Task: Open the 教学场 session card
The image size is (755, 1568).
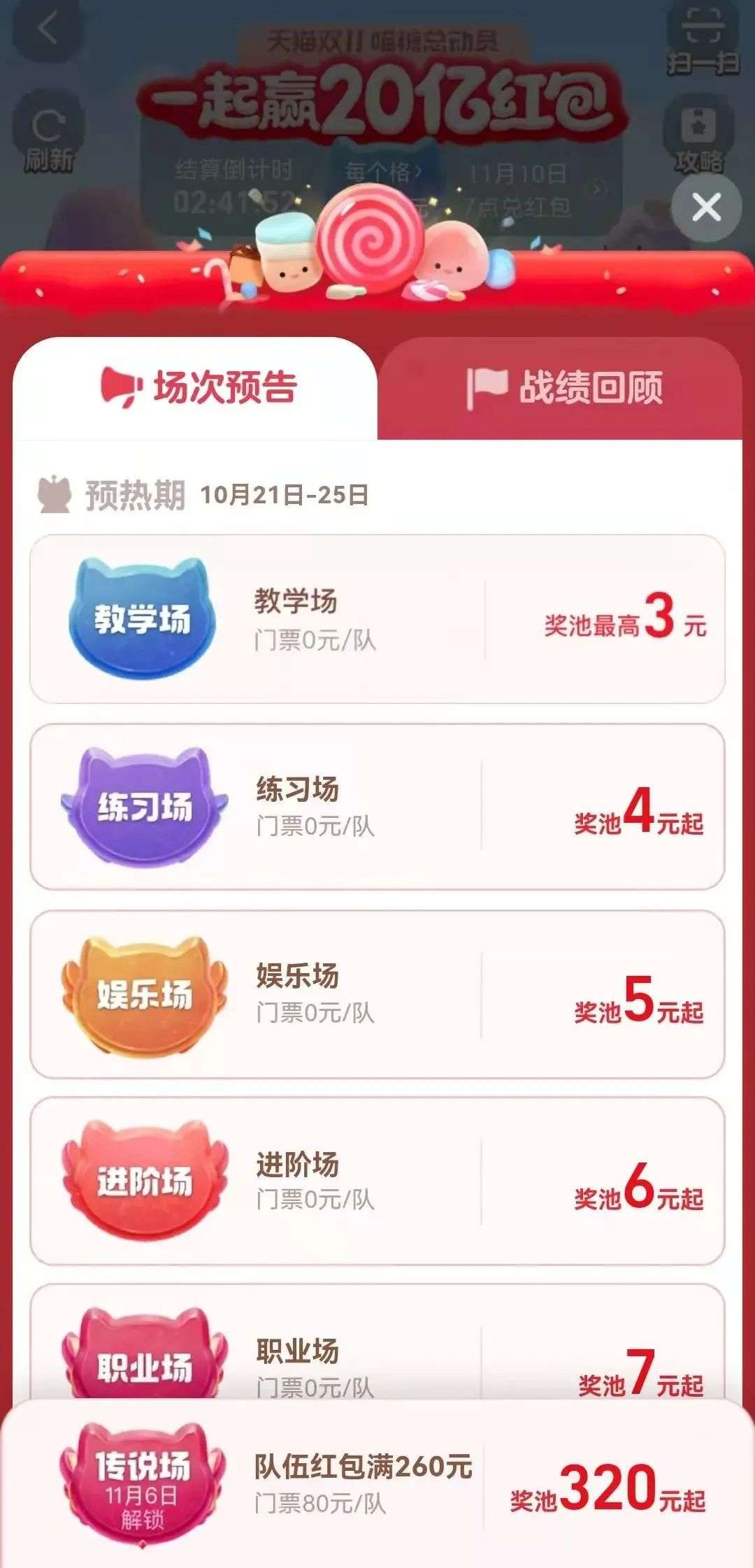Action: click(377, 619)
